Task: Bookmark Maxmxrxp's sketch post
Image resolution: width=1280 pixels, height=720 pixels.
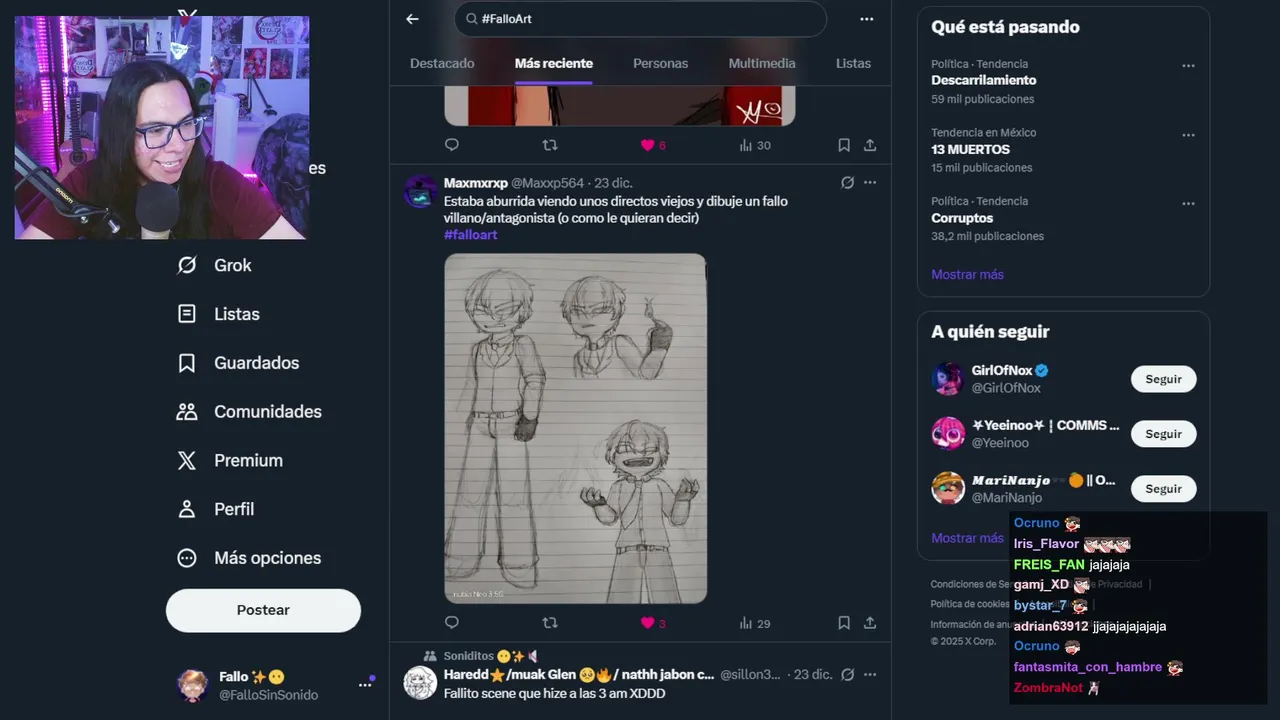Action: tap(844, 623)
